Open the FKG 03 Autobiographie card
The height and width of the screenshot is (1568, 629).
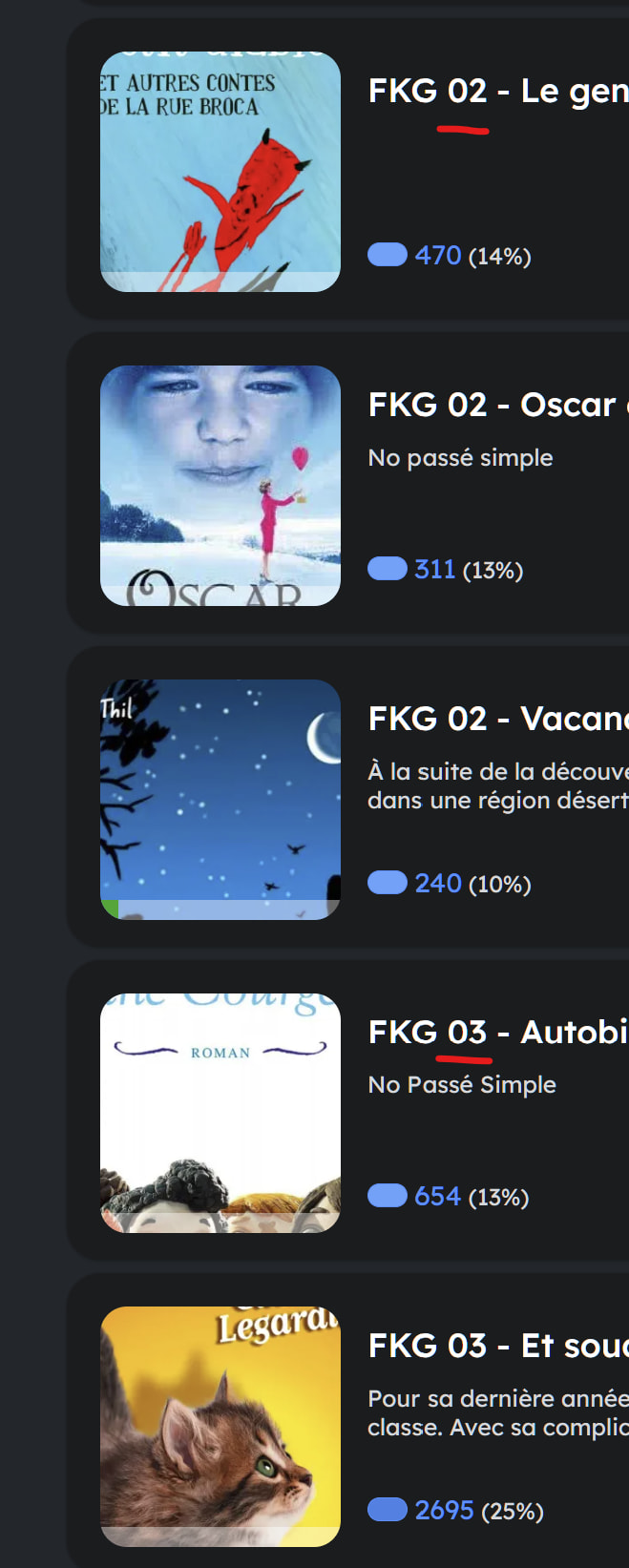pyautogui.click(x=497, y=1033)
